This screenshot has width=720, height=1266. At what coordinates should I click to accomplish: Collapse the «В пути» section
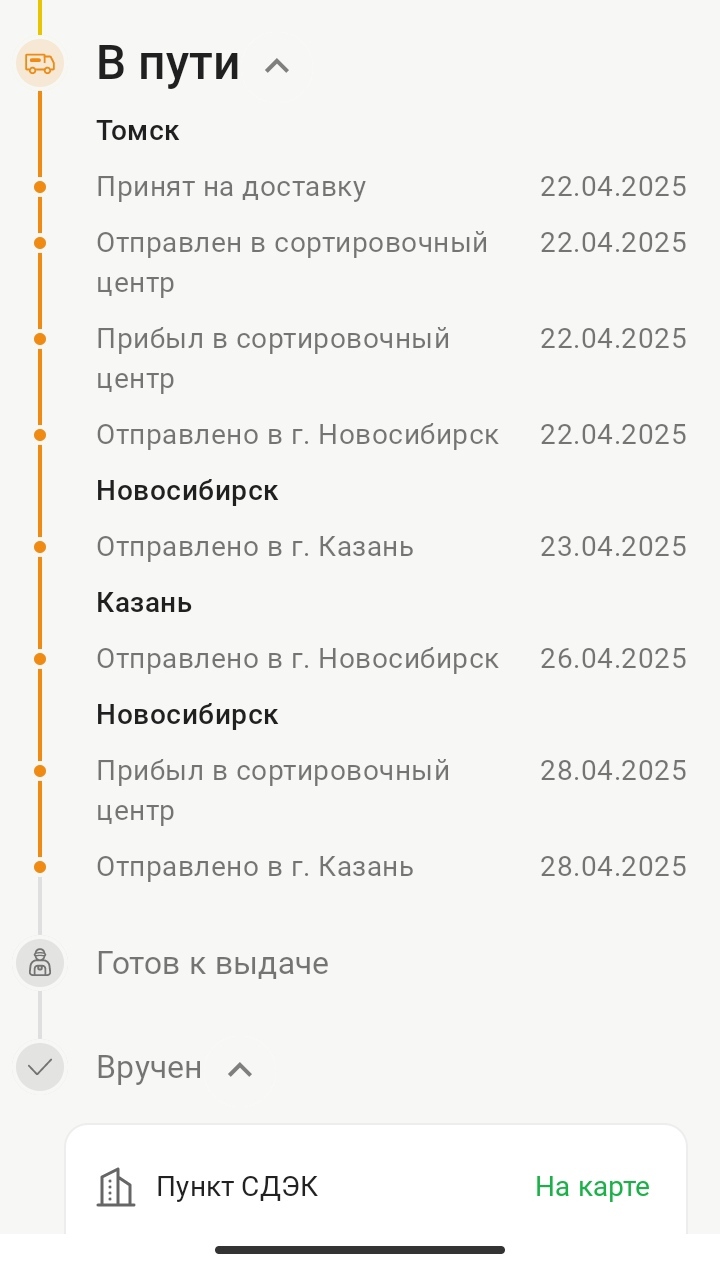click(276, 66)
